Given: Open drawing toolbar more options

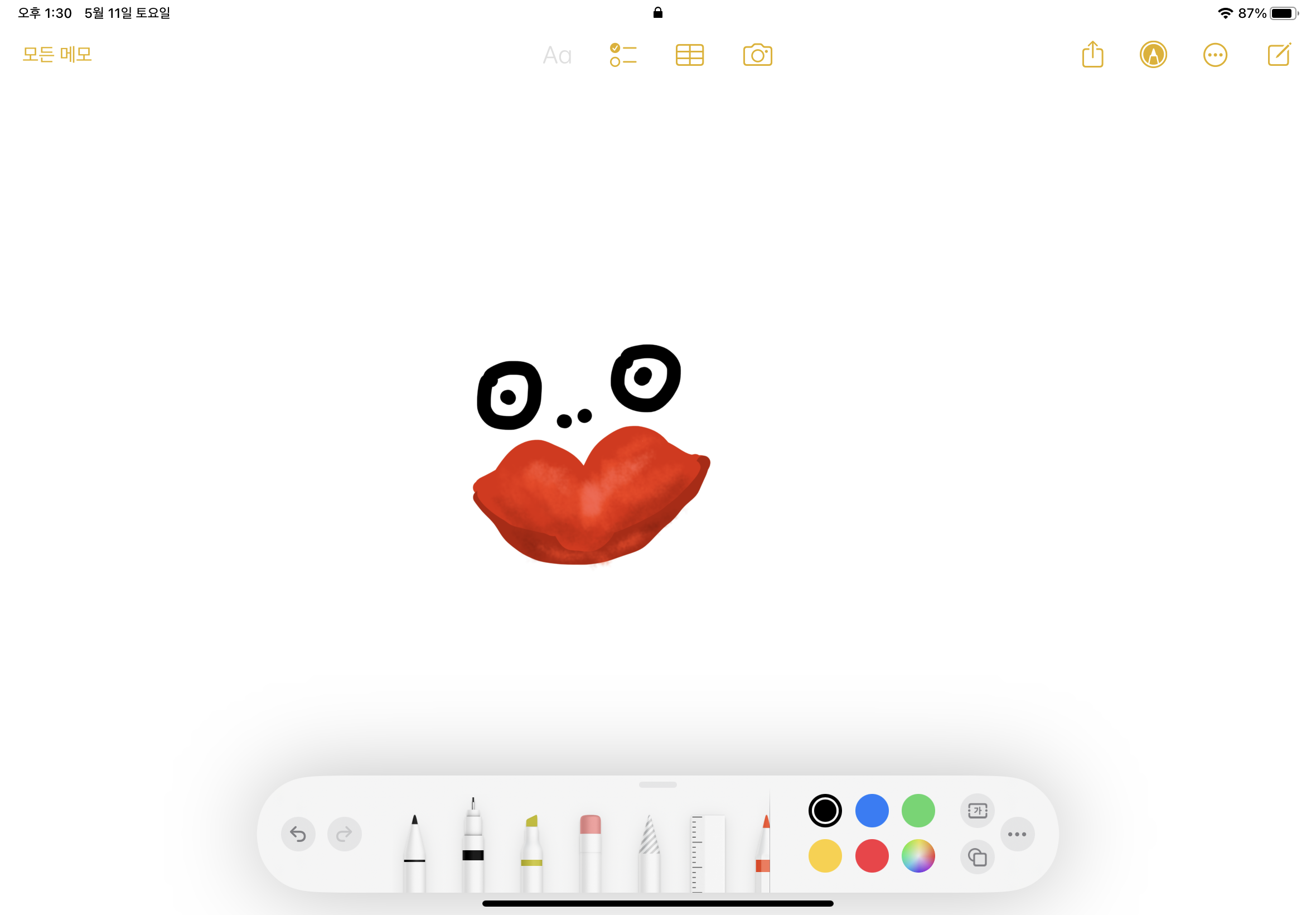Looking at the screenshot, I should point(1017,834).
